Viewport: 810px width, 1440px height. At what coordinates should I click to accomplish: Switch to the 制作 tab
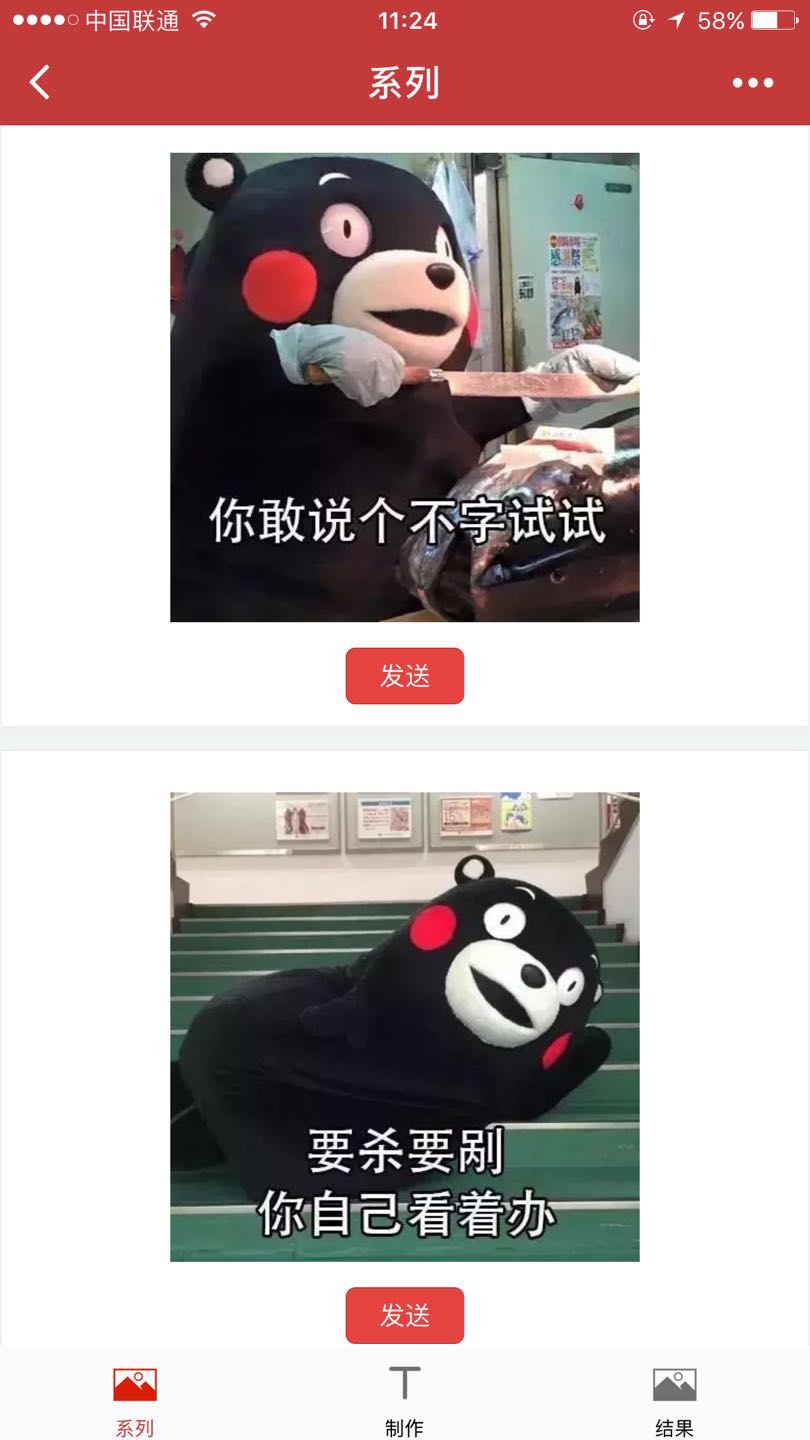coord(404,1400)
